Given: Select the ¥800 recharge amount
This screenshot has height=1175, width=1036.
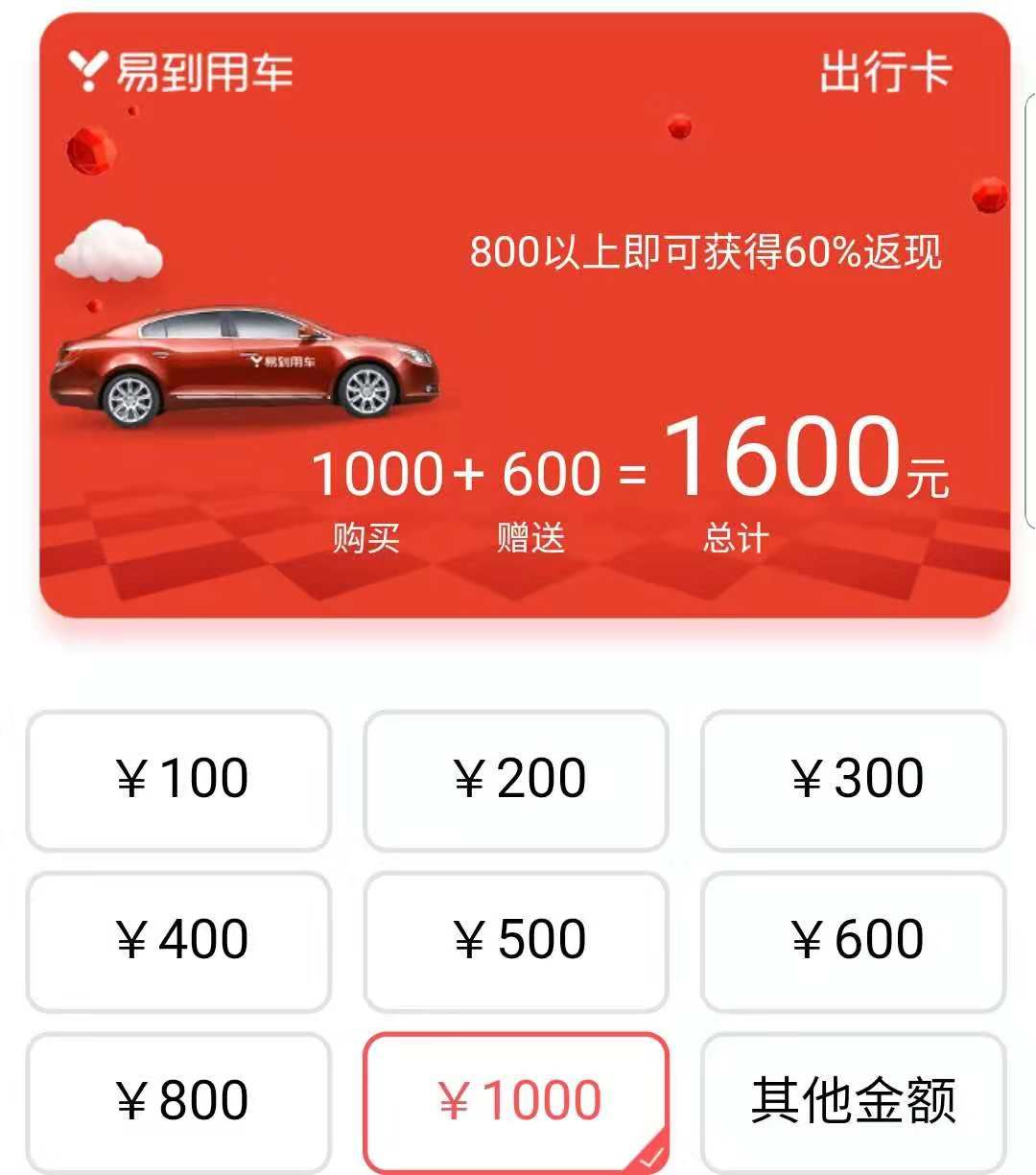Looking at the screenshot, I should [178, 1099].
